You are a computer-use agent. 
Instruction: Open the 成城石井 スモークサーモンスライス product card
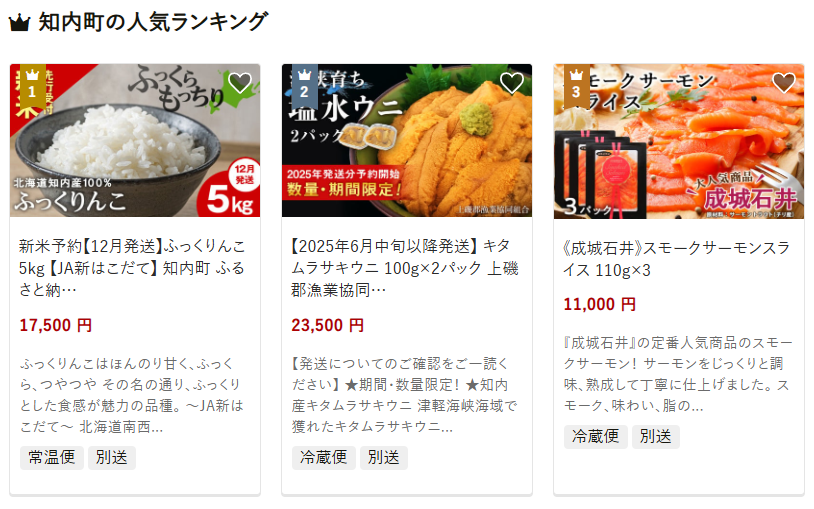pos(678,257)
